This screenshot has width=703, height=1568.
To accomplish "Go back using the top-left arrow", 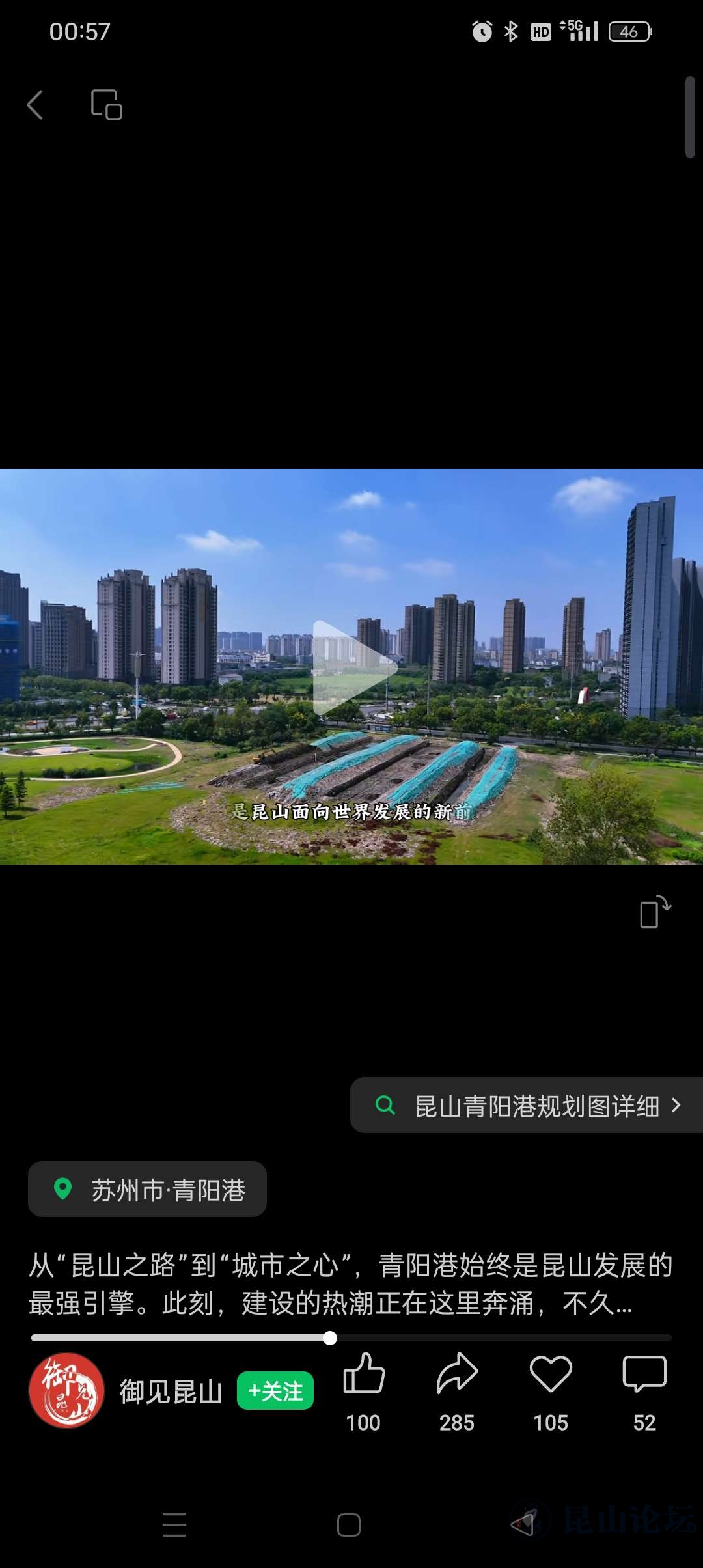I will pos(35,105).
